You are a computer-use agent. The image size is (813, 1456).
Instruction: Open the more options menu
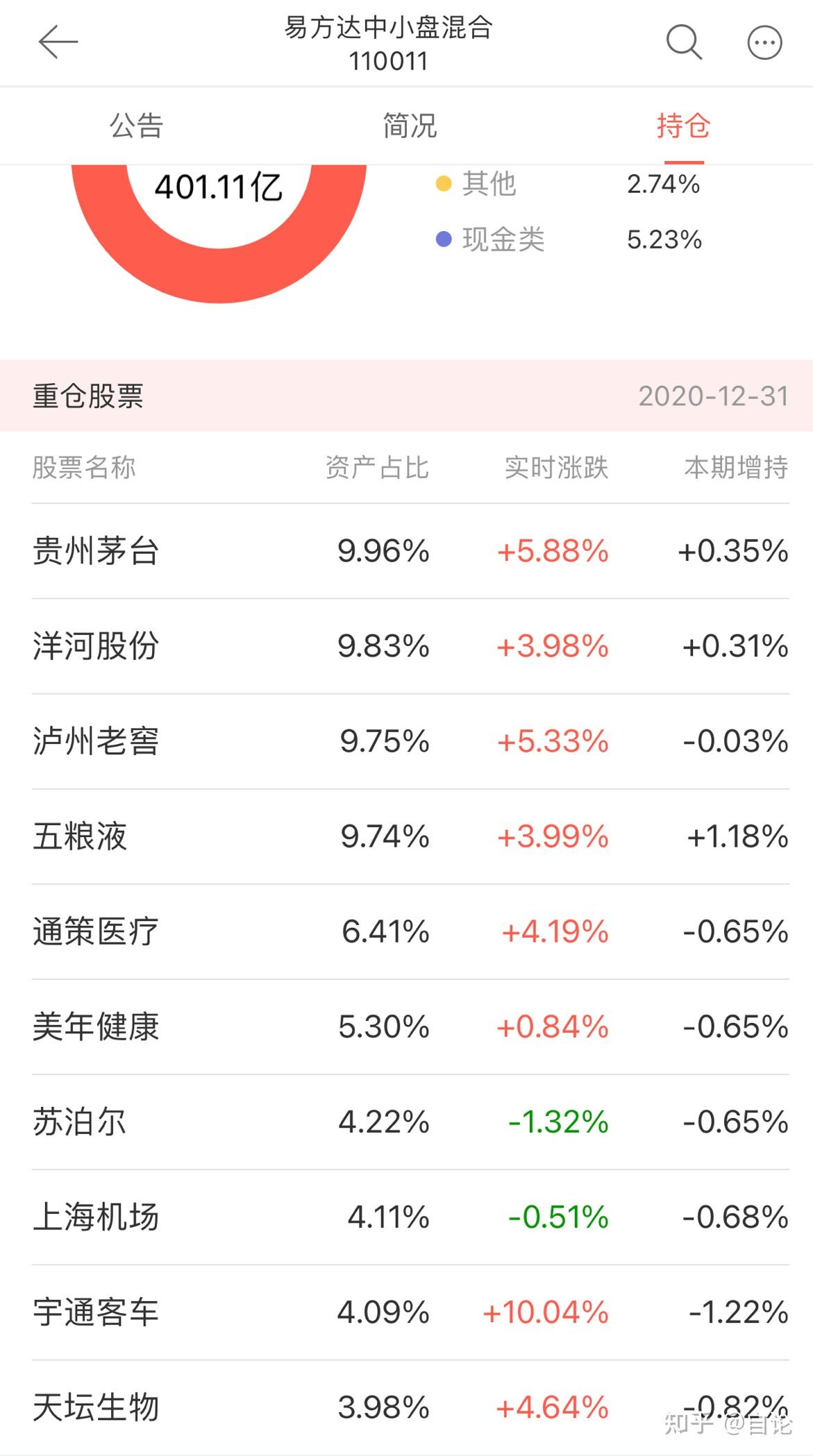point(764,43)
